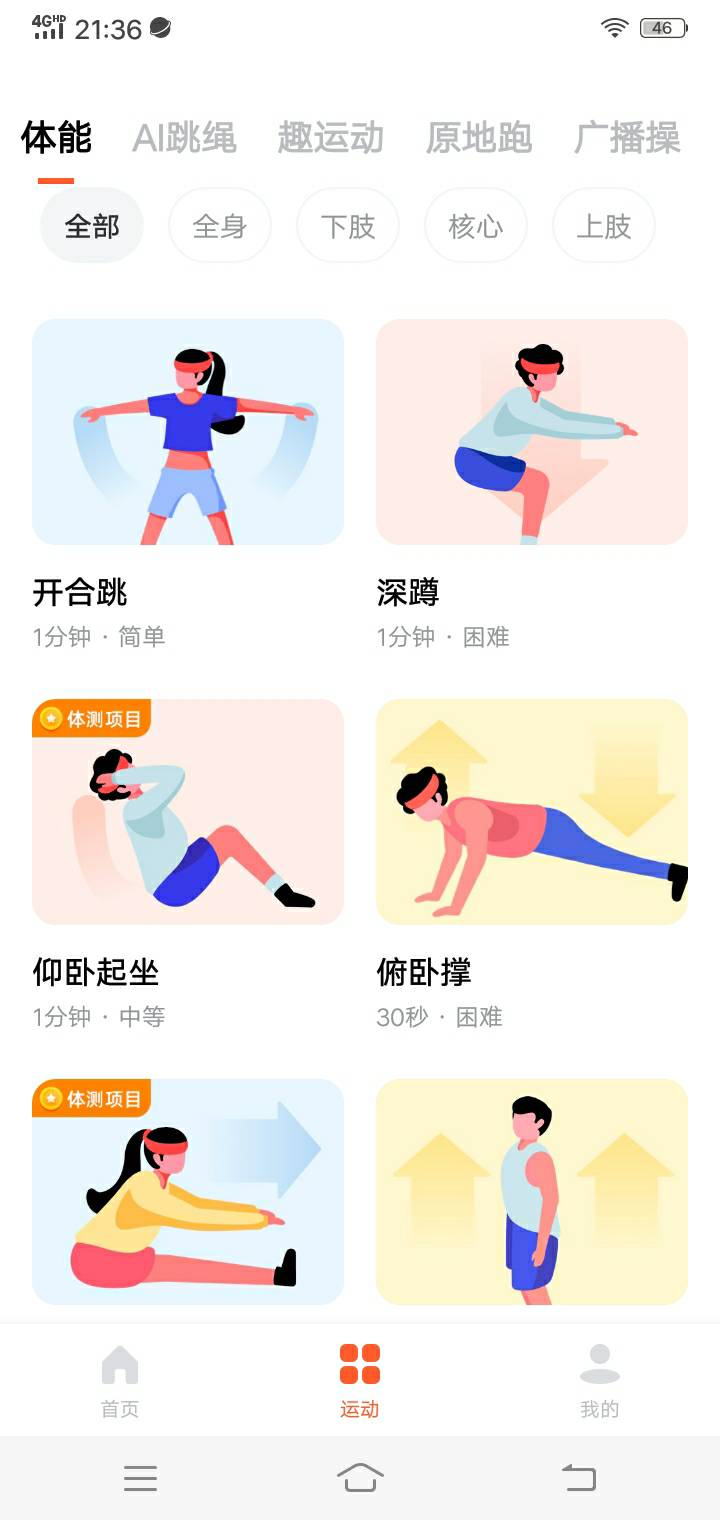Image resolution: width=720 pixels, height=1520 pixels.
Task: Switch to the 原地跑 tab
Action: (479, 139)
